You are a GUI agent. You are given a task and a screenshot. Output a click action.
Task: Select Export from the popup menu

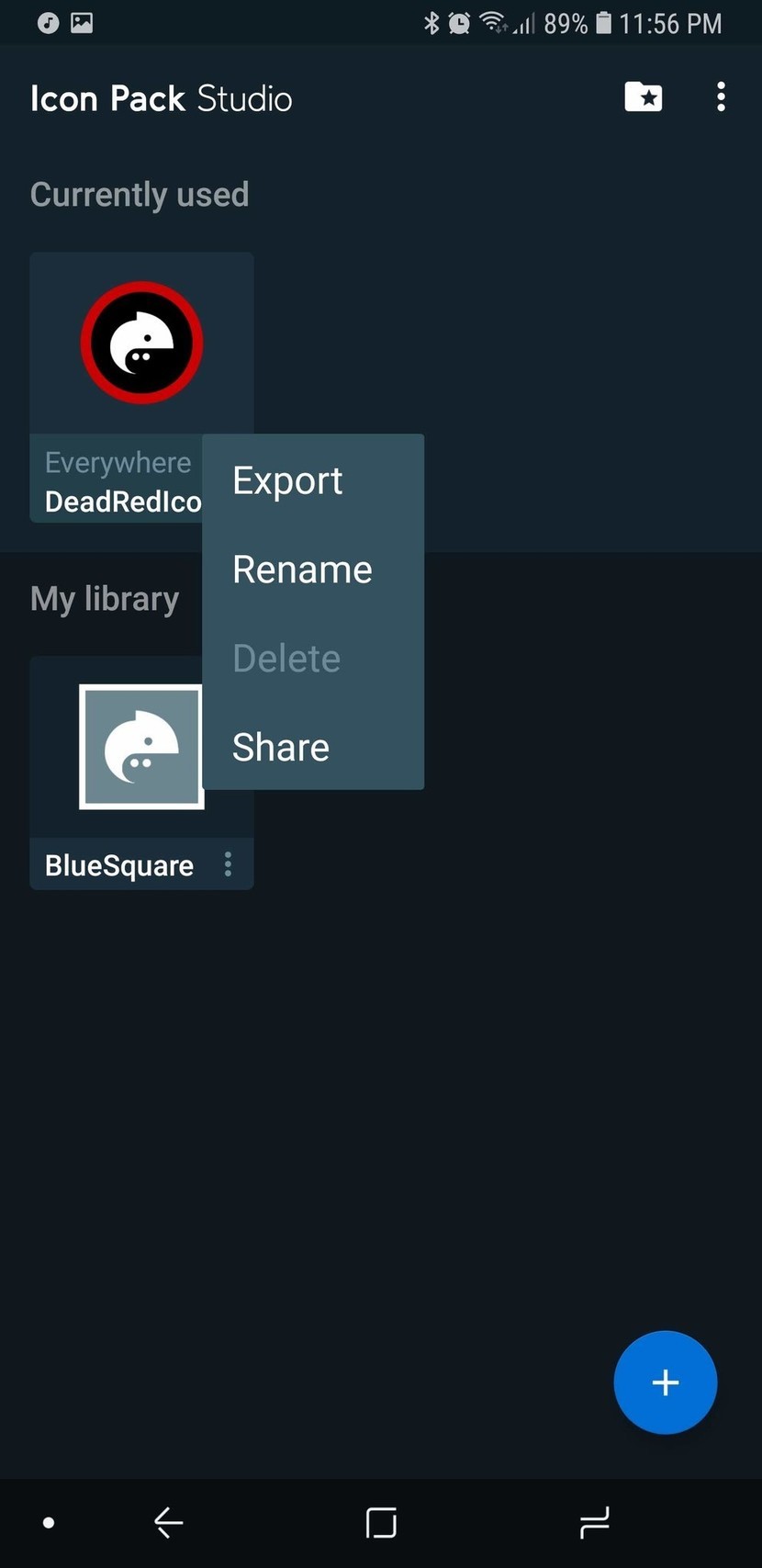(287, 480)
